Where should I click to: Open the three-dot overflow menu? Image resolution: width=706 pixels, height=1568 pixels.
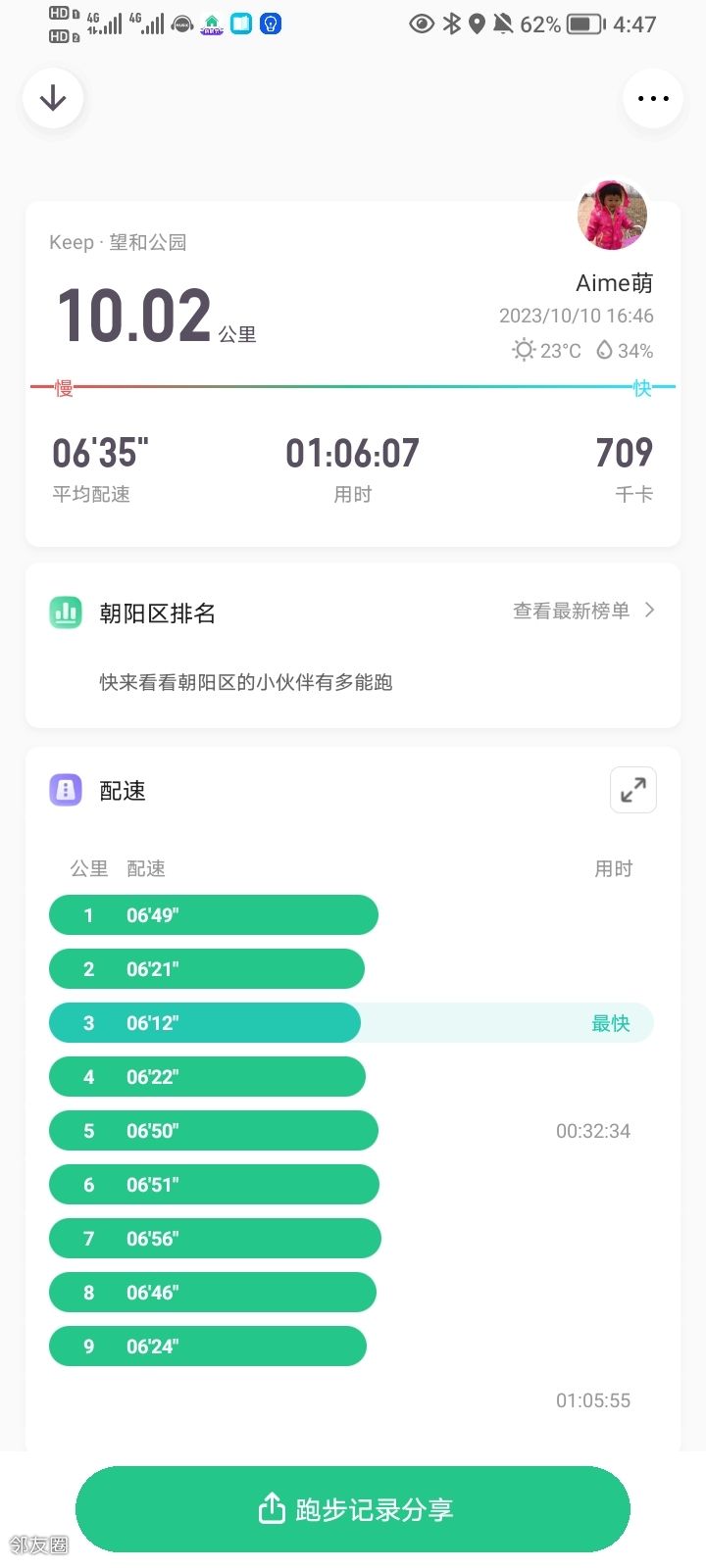point(652,98)
